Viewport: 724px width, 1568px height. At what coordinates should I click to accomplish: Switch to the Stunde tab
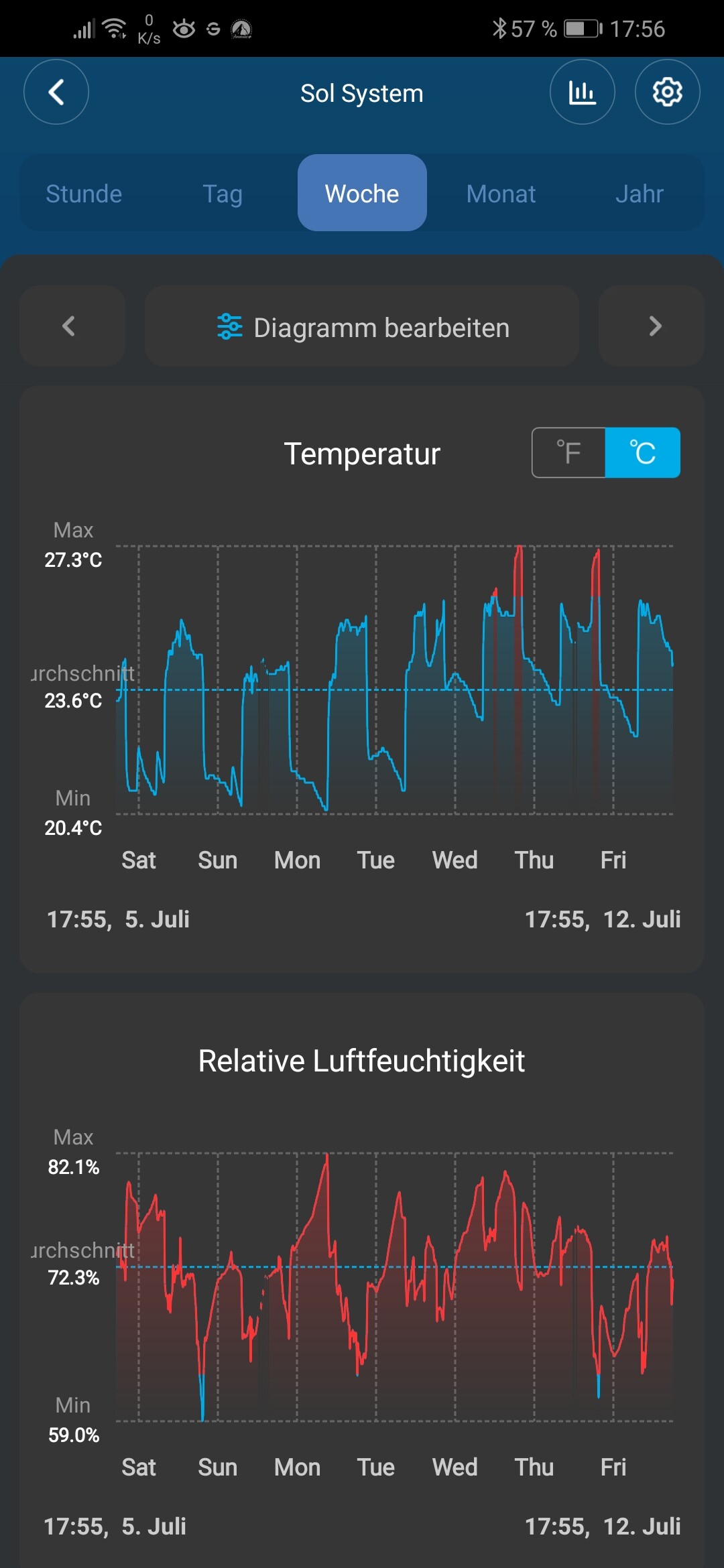[x=84, y=194]
